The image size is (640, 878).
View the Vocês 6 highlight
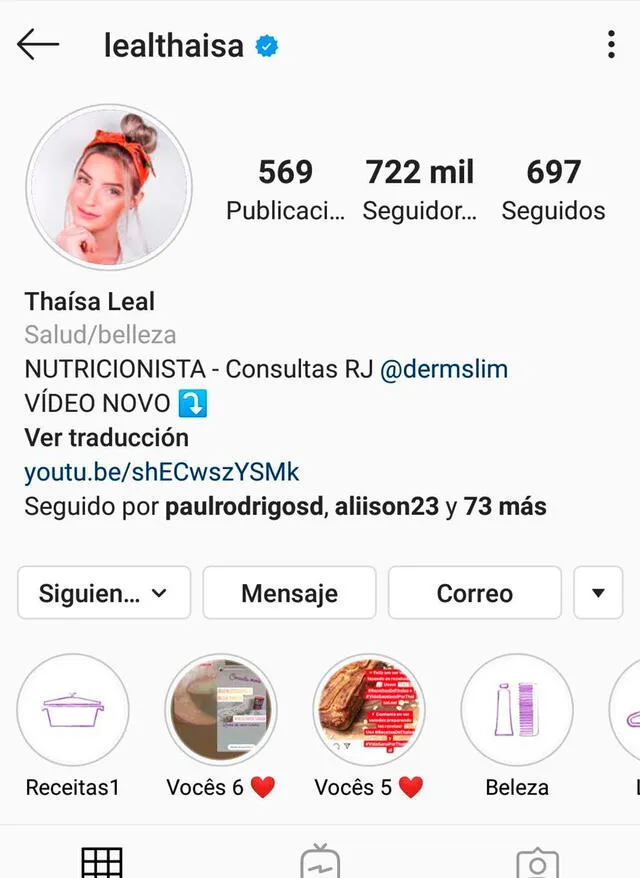point(220,710)
